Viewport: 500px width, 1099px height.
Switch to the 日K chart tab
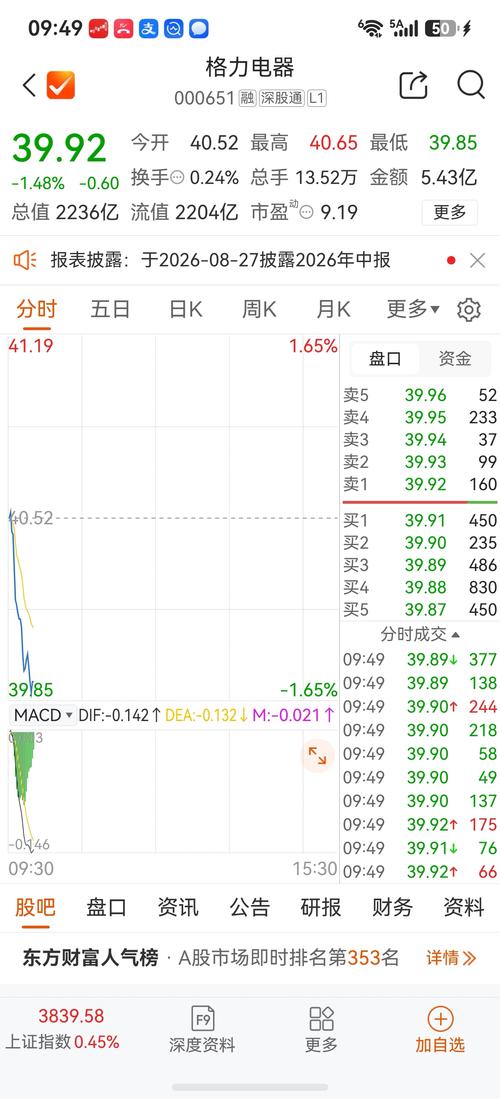185,309
